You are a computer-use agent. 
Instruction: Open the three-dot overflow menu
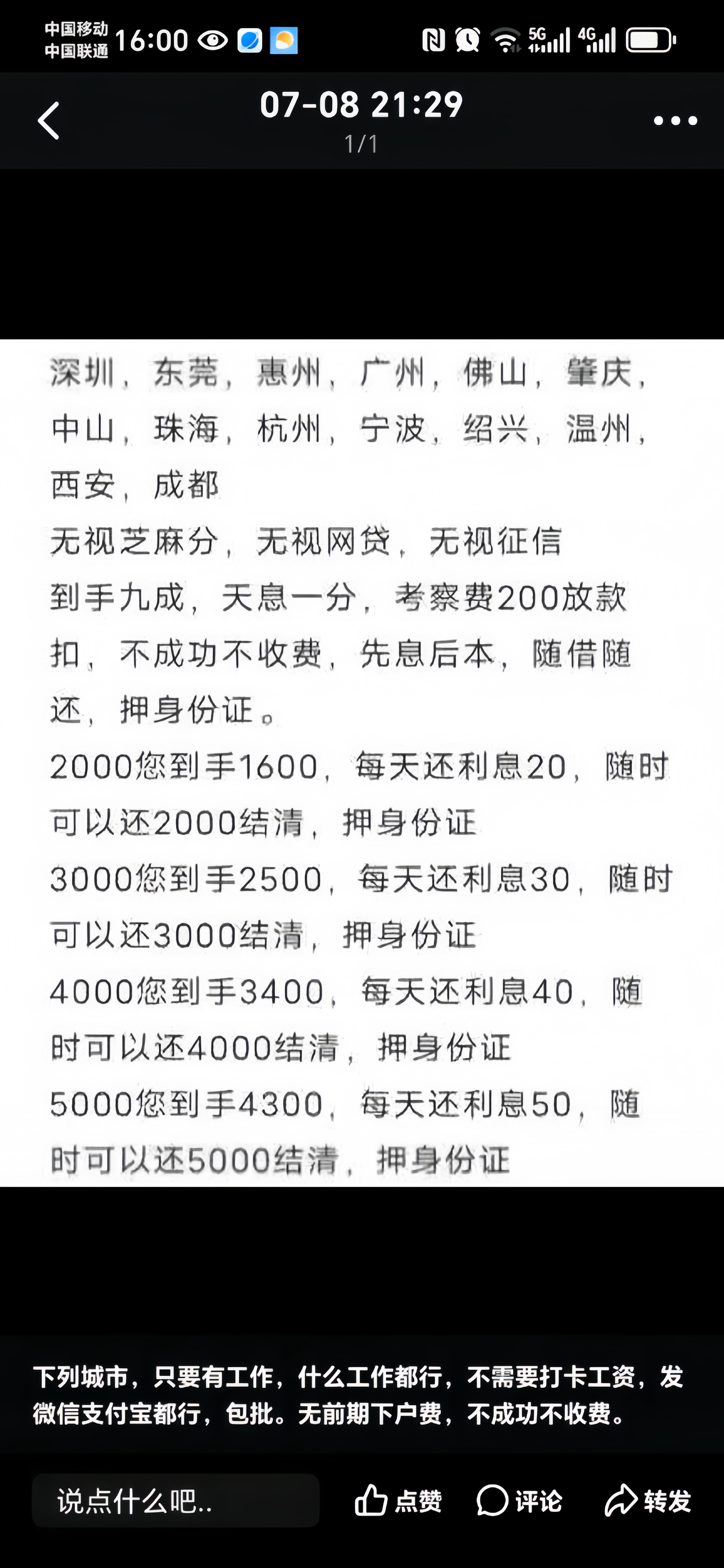click(675, 121)
